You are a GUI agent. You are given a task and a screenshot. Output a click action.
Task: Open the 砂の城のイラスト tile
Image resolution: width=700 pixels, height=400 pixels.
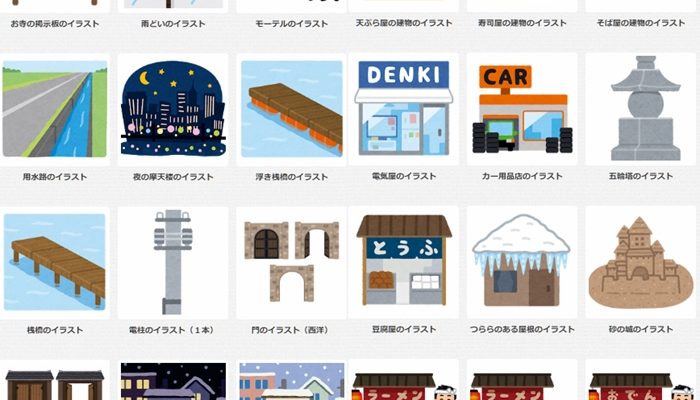[x=641, y=262]
